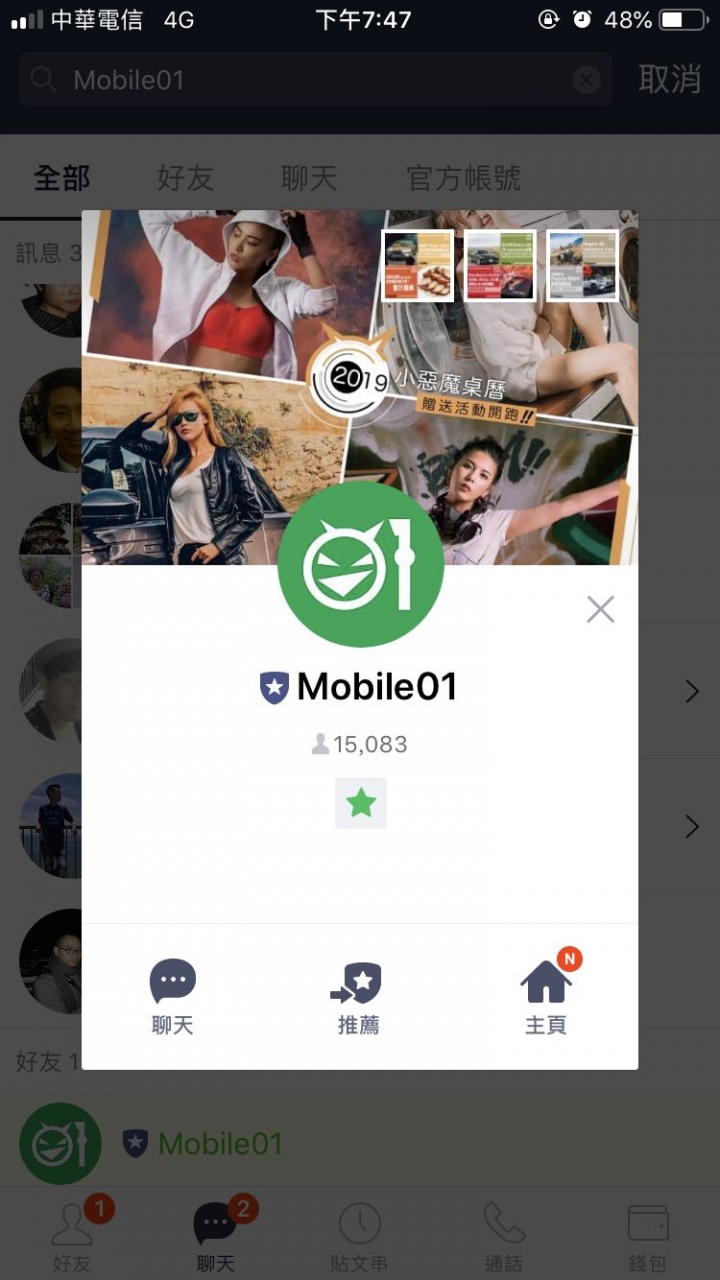Switch to the 官方帳號 filter tab
This screenshot has height=1280, width=720.
click(463, 179)
